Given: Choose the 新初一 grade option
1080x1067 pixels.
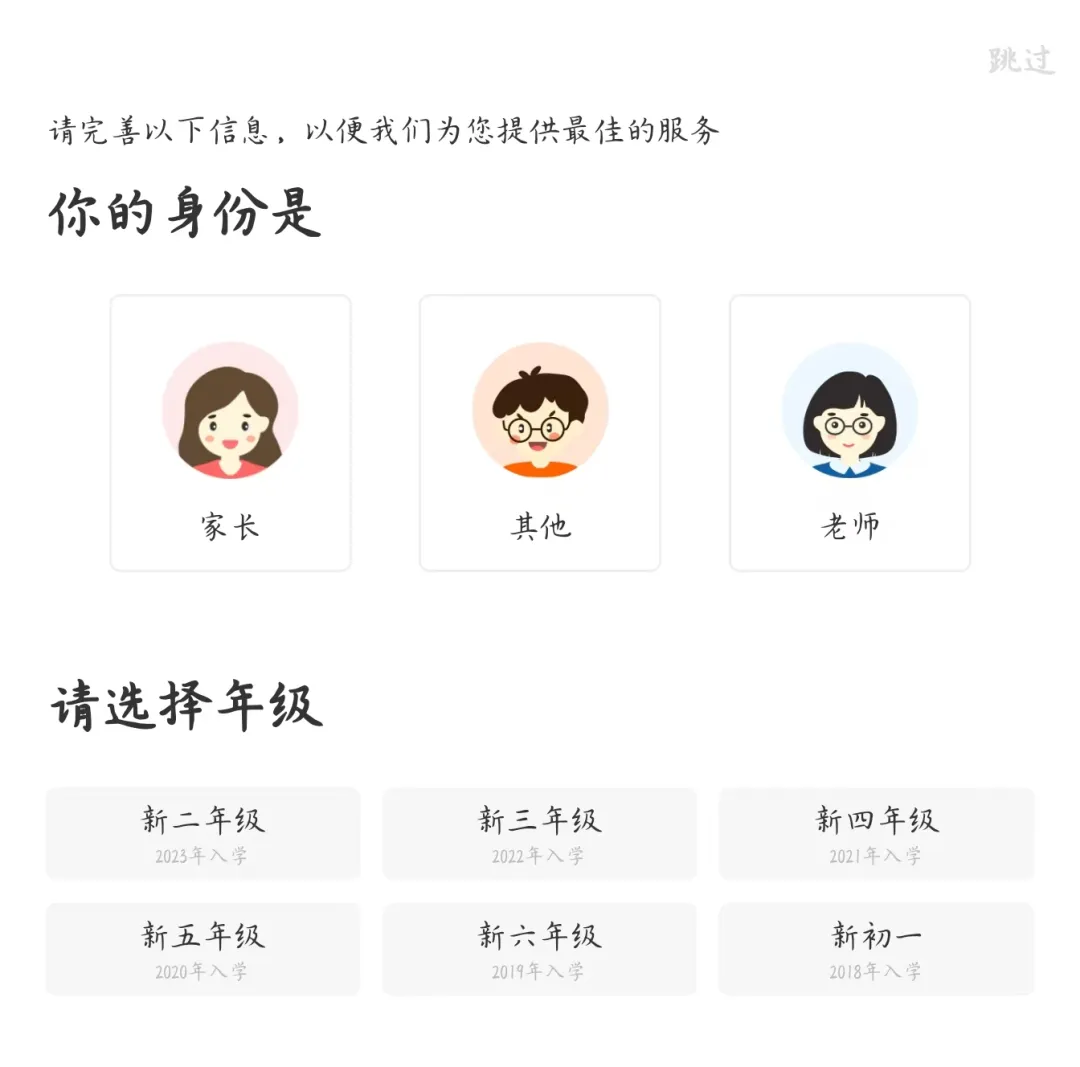Looking at the screenshot, I should point(876,949).
